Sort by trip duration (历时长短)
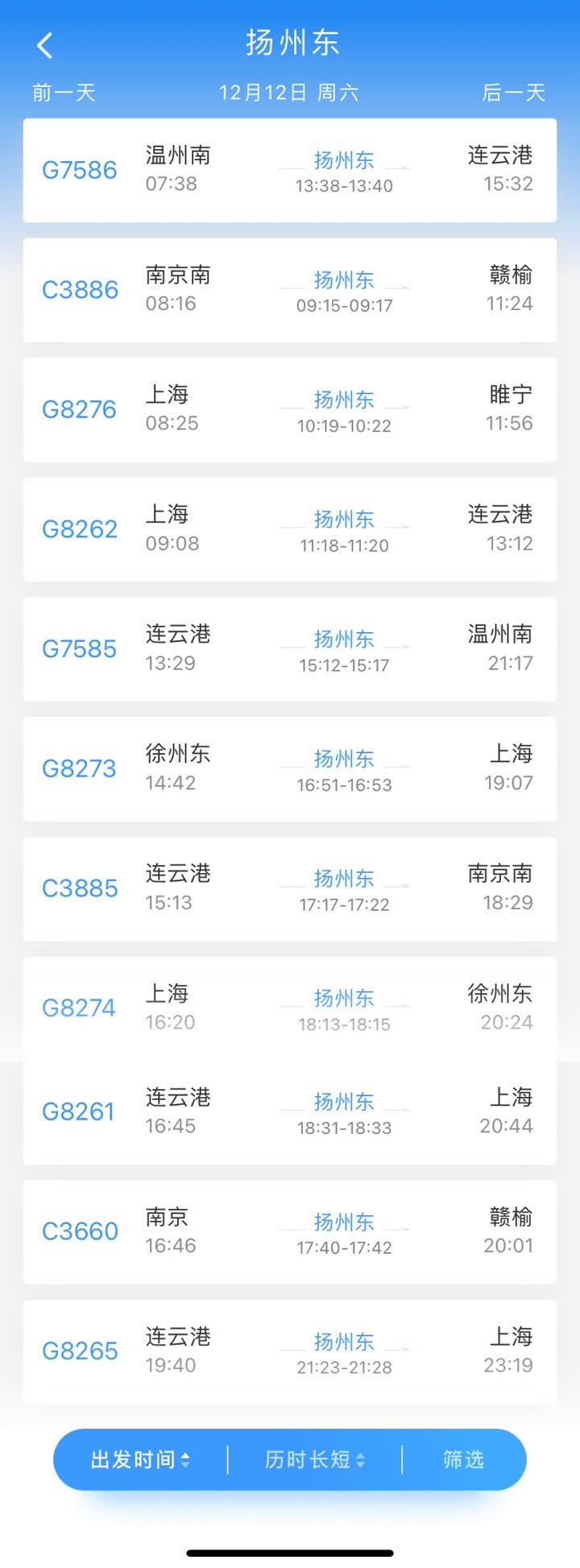The width and height of the screenshot is (580, 1568). [314, 1459]
